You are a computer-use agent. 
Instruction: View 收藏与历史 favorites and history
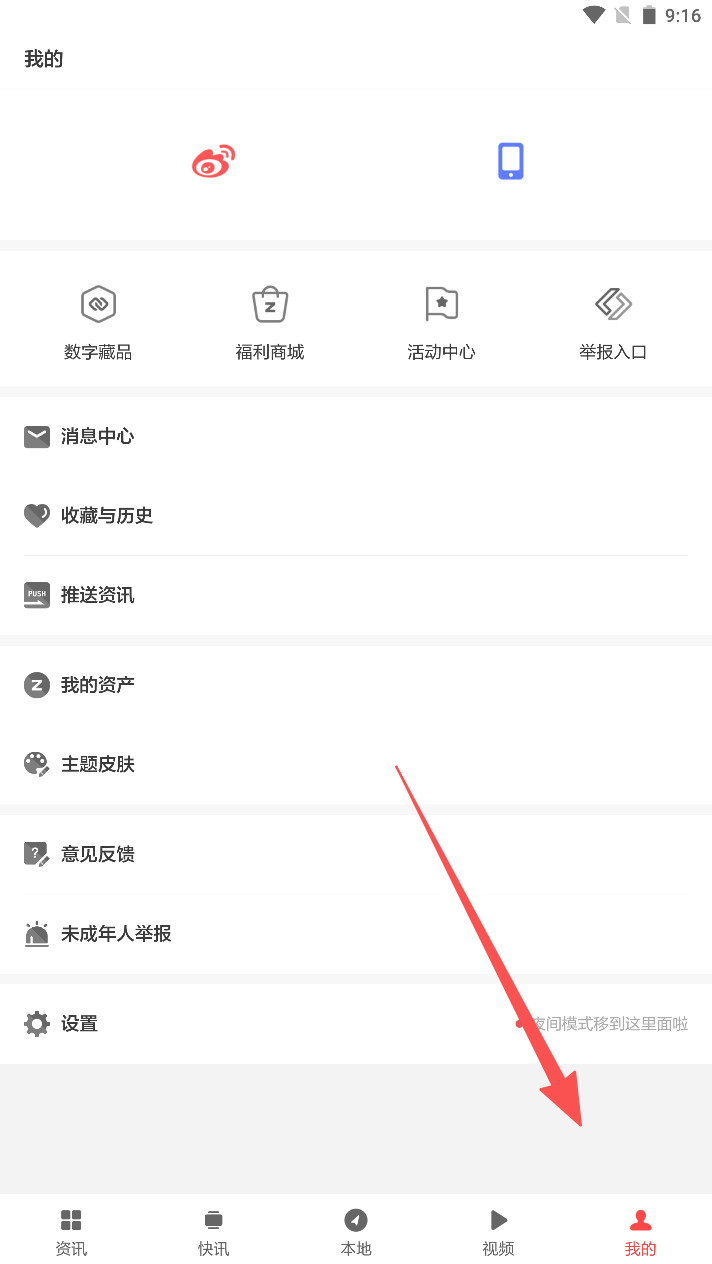tap(106, 515)
